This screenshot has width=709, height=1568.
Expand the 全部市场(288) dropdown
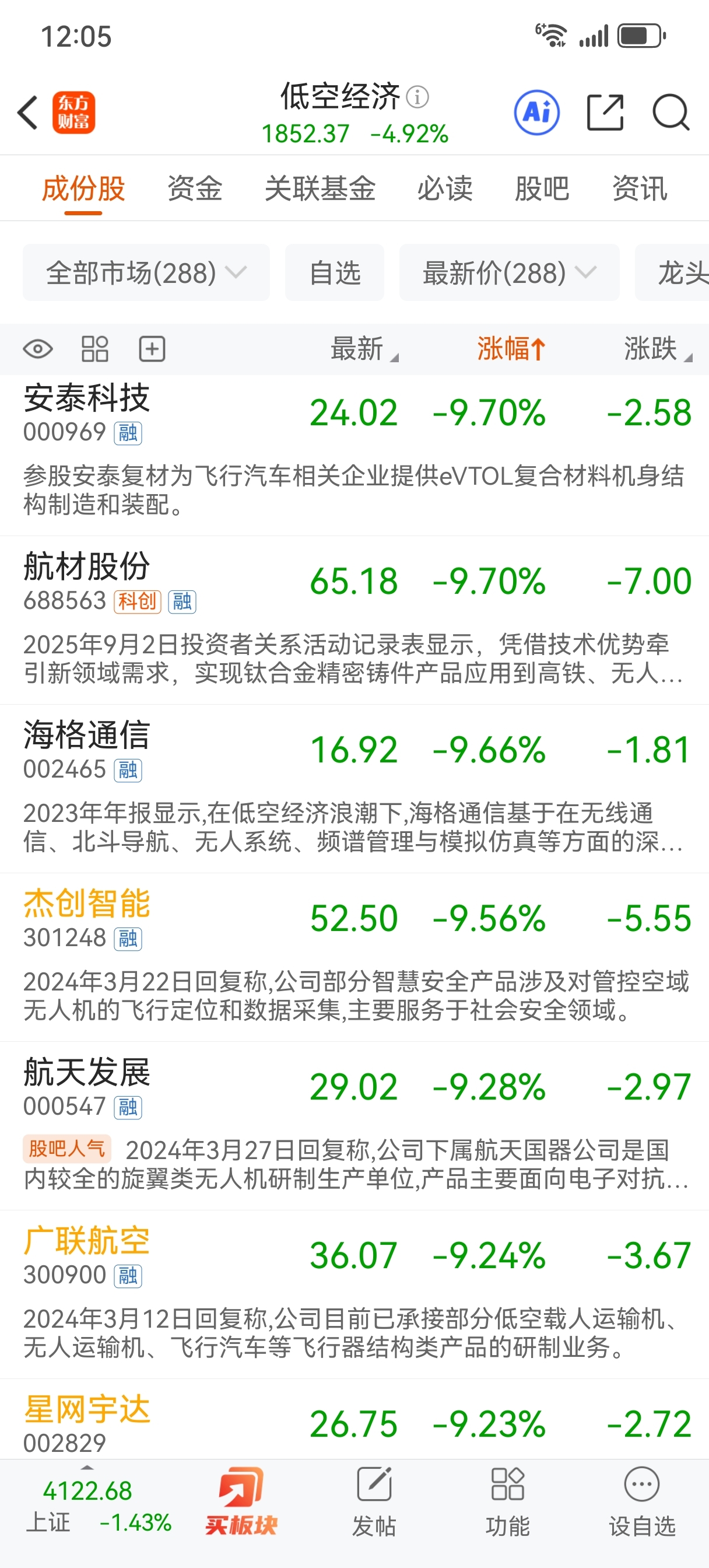[x=146, y=272]
